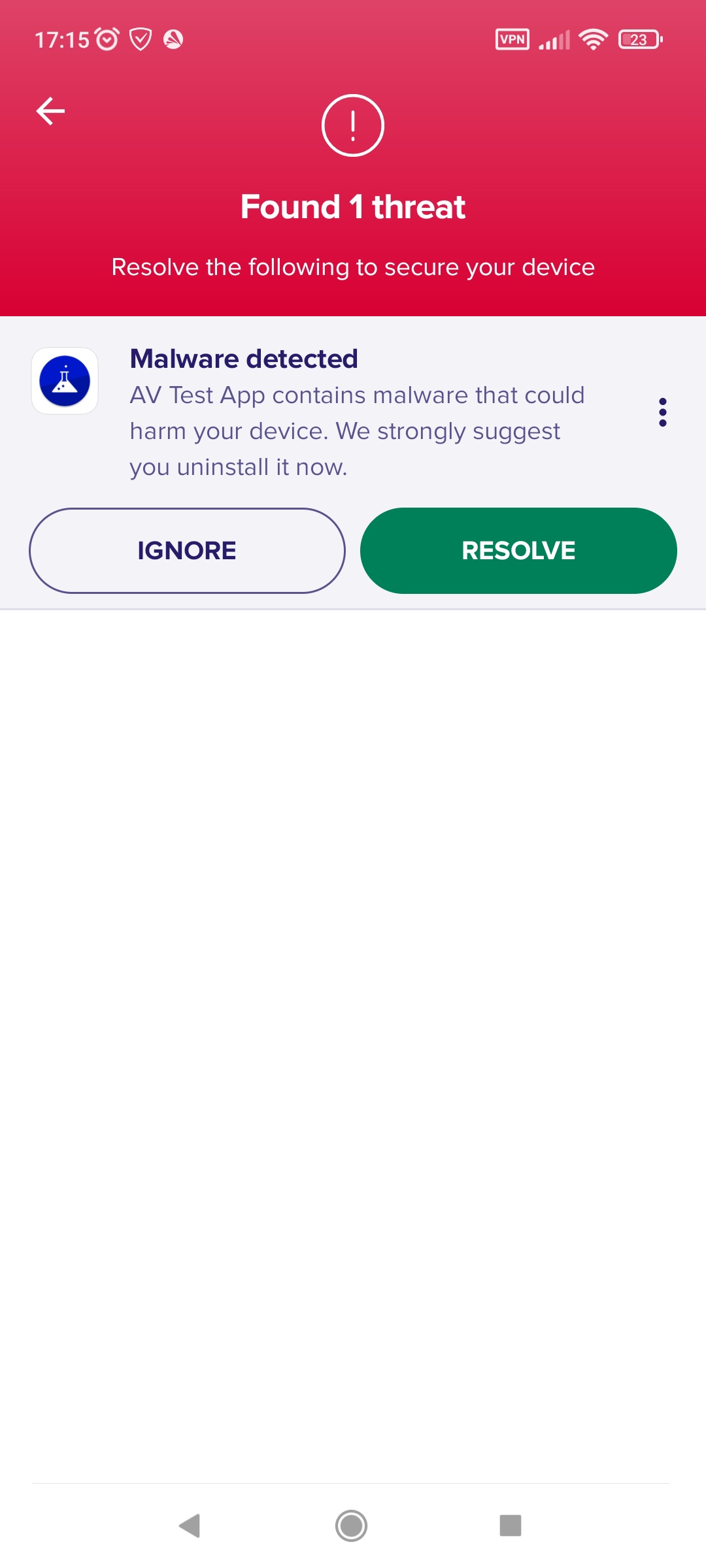Ignore the detected malware threat
706x1568 pixels.
[x=187, y=551]
